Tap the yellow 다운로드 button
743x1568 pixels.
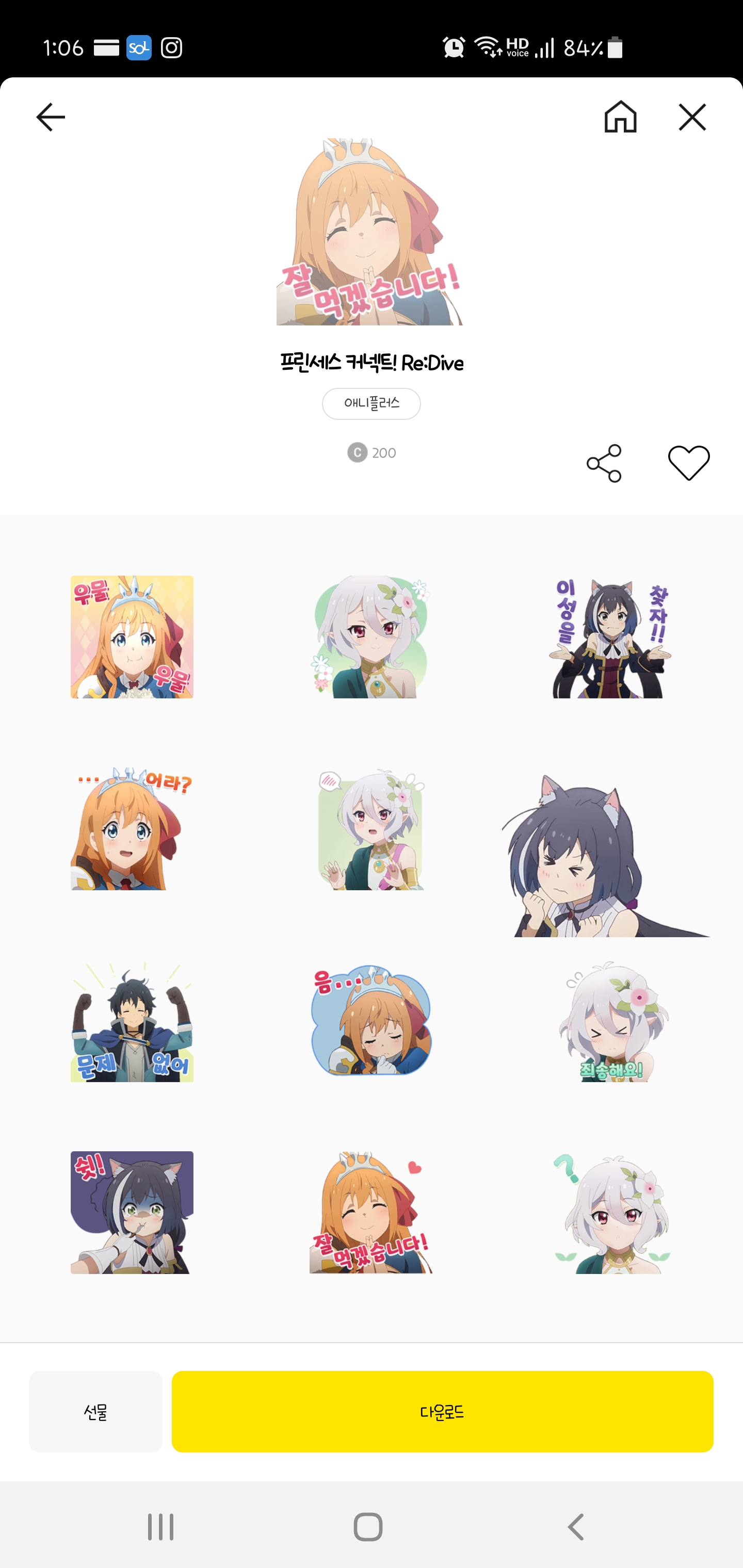[x=442, y=1412]
